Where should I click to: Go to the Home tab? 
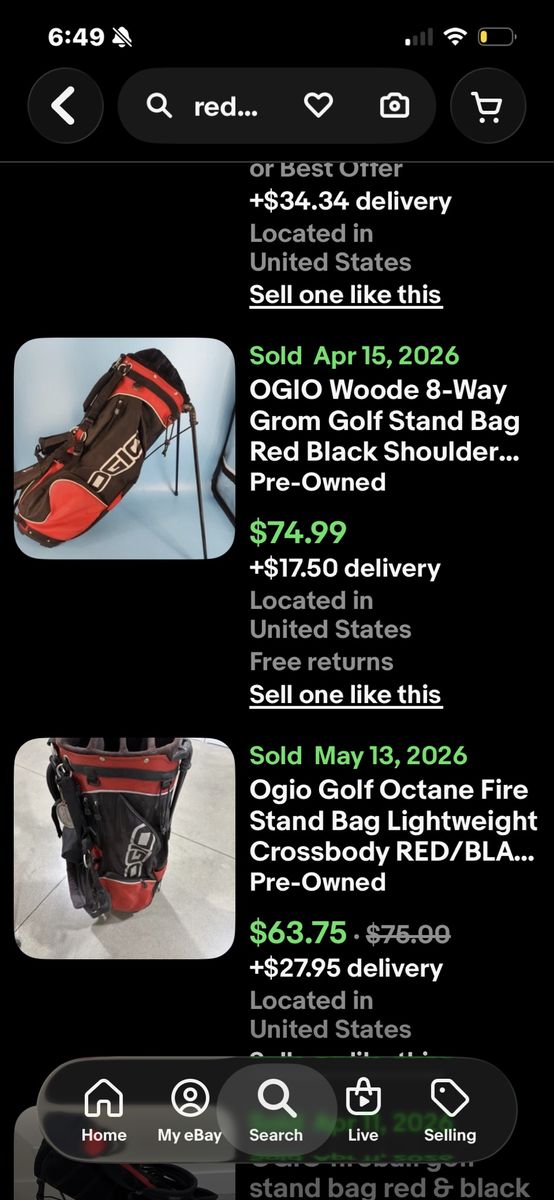[x=104, y=1111]
